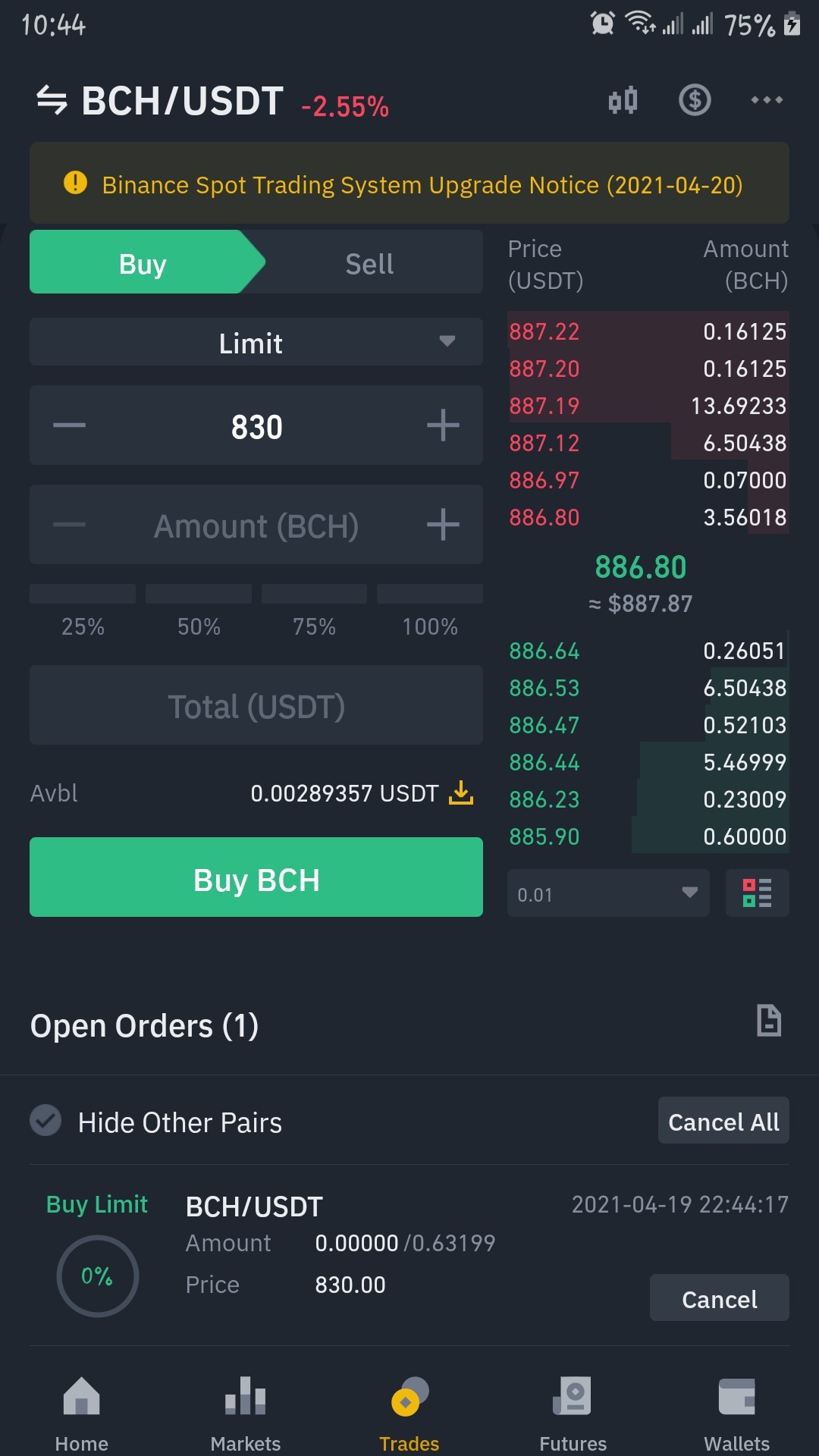Open the order history document icon

pyautogui.click(x=769, y=1021)
